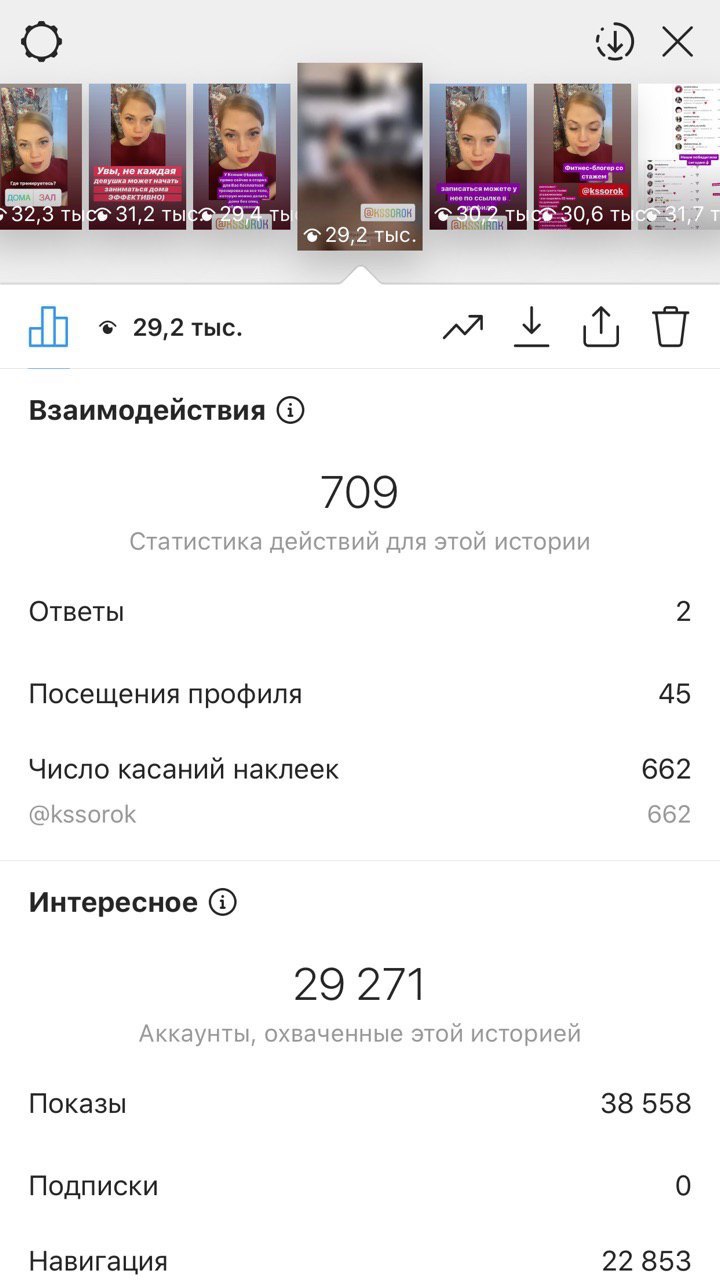
Task: Delete this story with the trash icon
Action: (671, 327)
